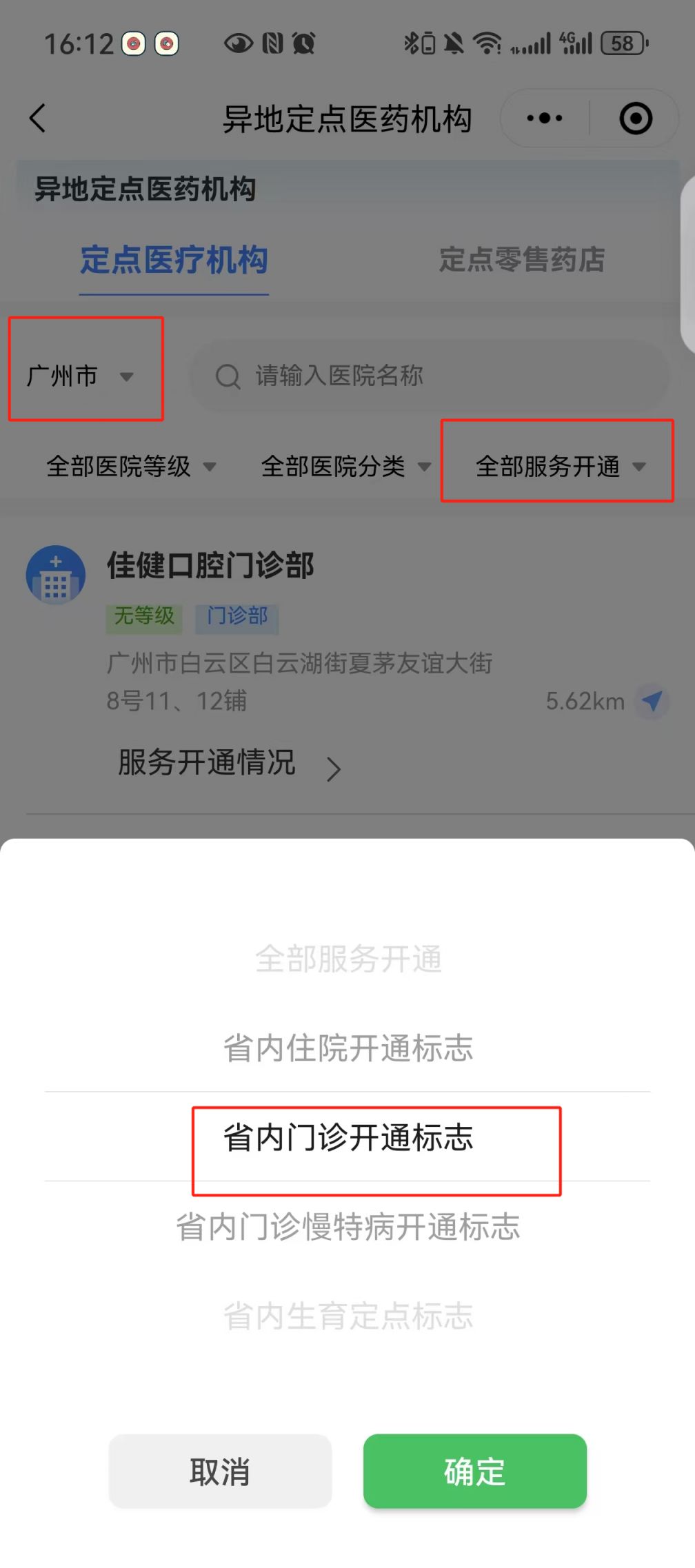
Task: Pick 省内生育定点标志 option
Action: [348, 1316]
